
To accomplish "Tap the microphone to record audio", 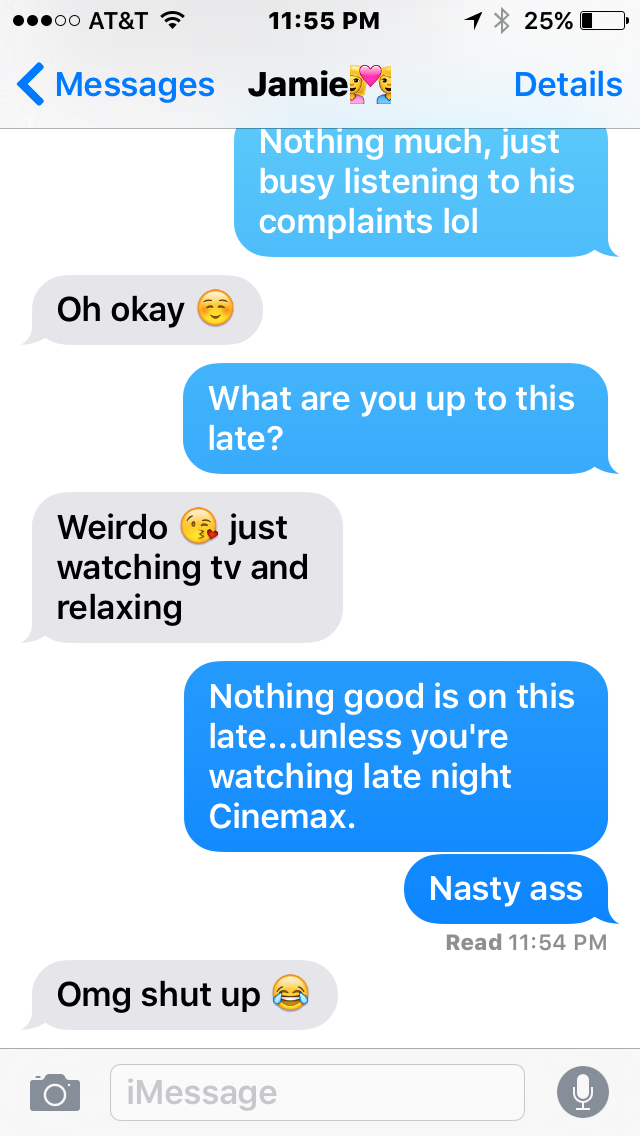I will click(x=582, y=1092).
